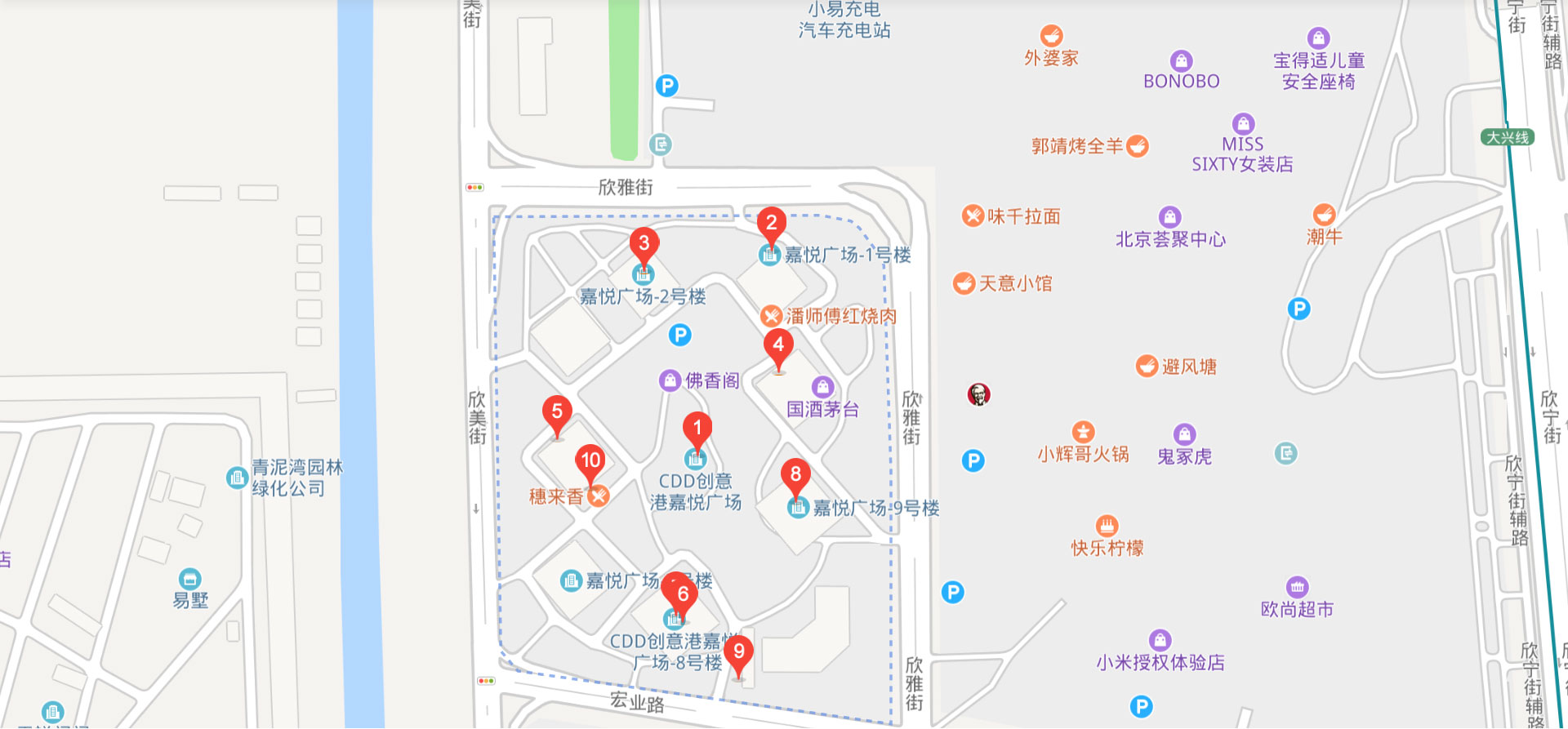This screenshot has height=729, width=1568.
Task: Open the 小辉哥火锅 restaurant marker
Action: point(1083,432)
